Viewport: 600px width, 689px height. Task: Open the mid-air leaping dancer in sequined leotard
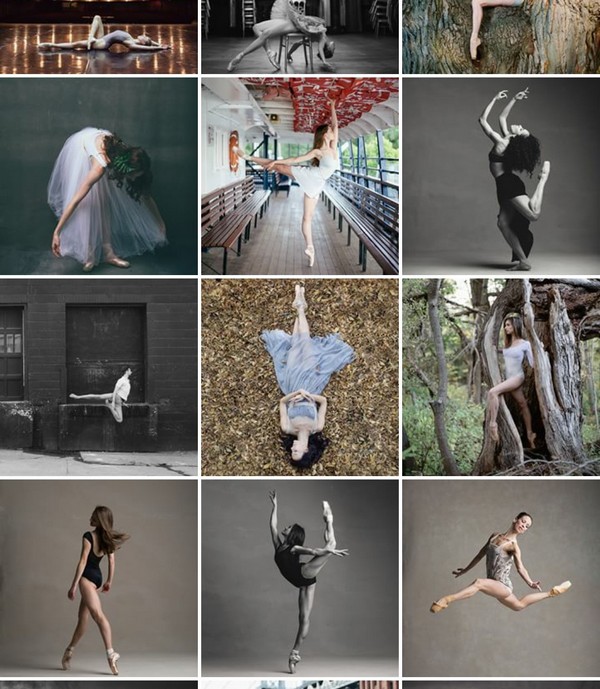tap(500, 578)
